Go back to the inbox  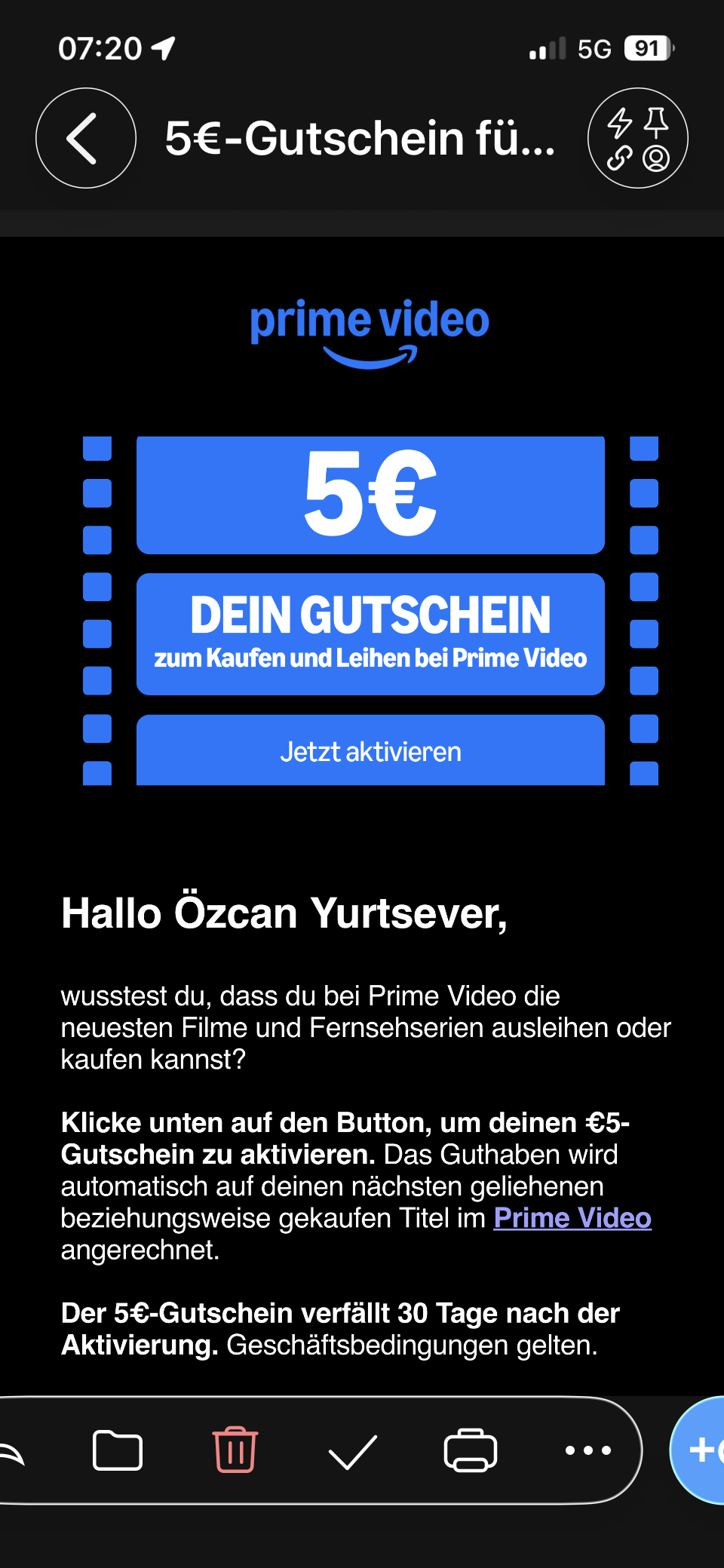pyautogui.click(x=85, y=138)
